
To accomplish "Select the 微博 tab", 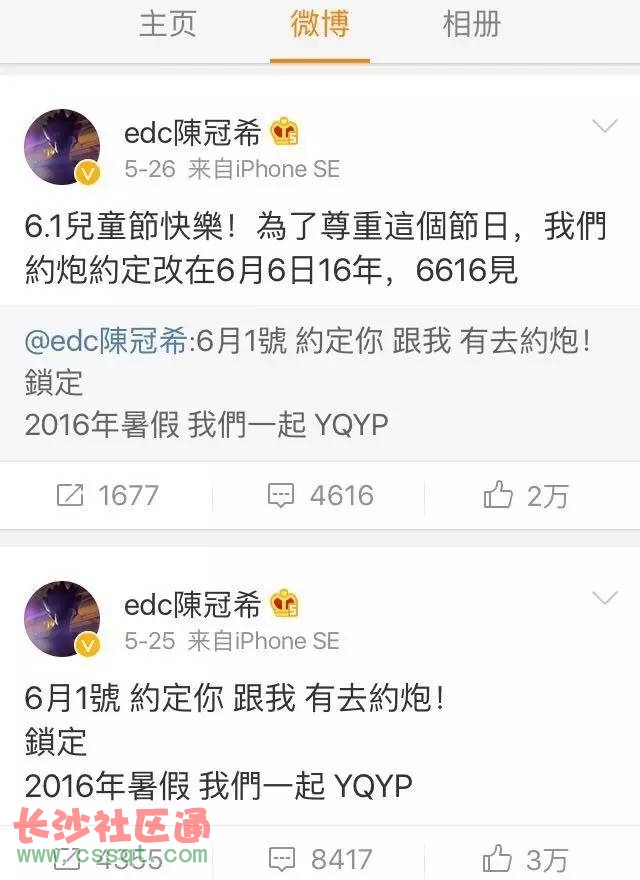I will tap(320, 25).
